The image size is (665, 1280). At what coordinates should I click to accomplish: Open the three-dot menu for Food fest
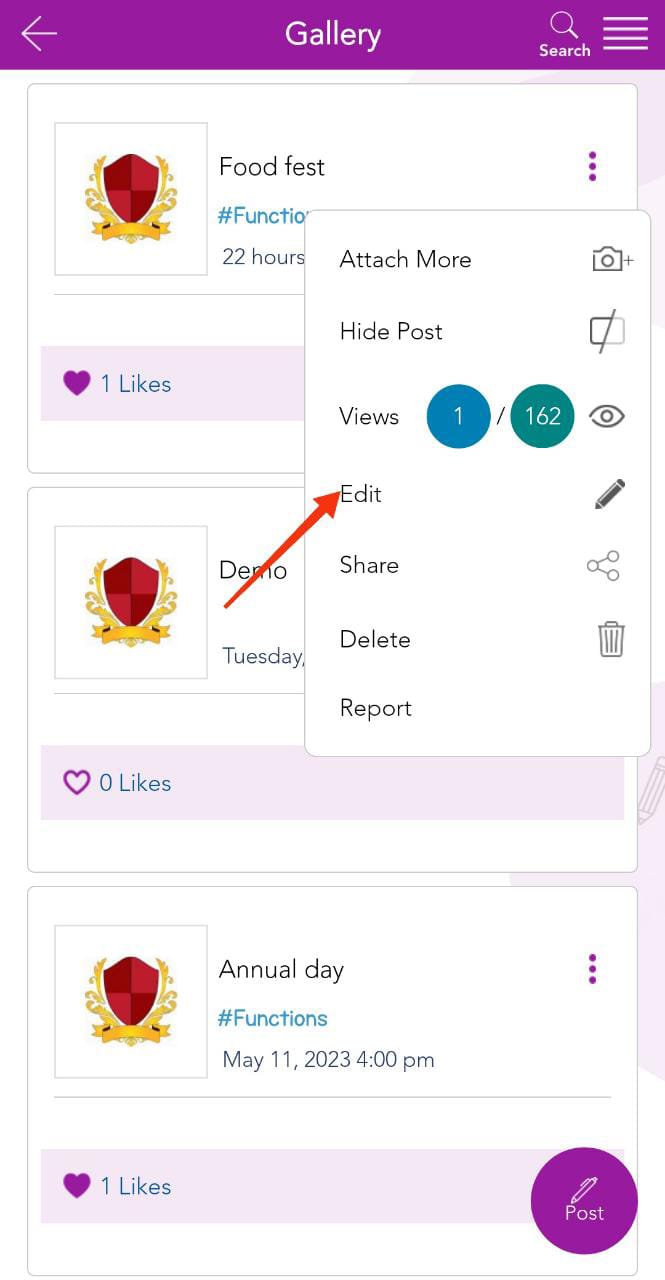[x=593, y=166]
